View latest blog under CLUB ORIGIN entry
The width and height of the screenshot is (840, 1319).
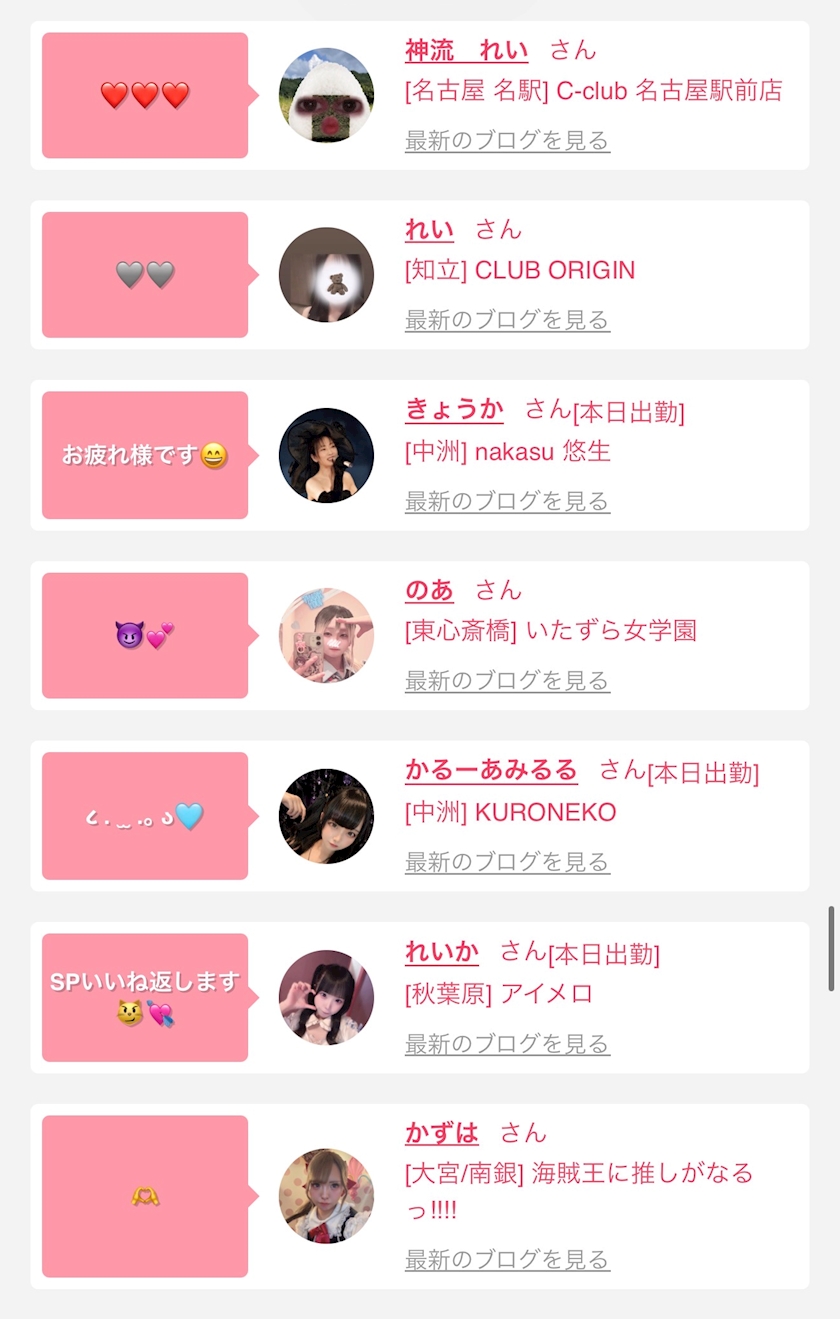tap(507, 321)
